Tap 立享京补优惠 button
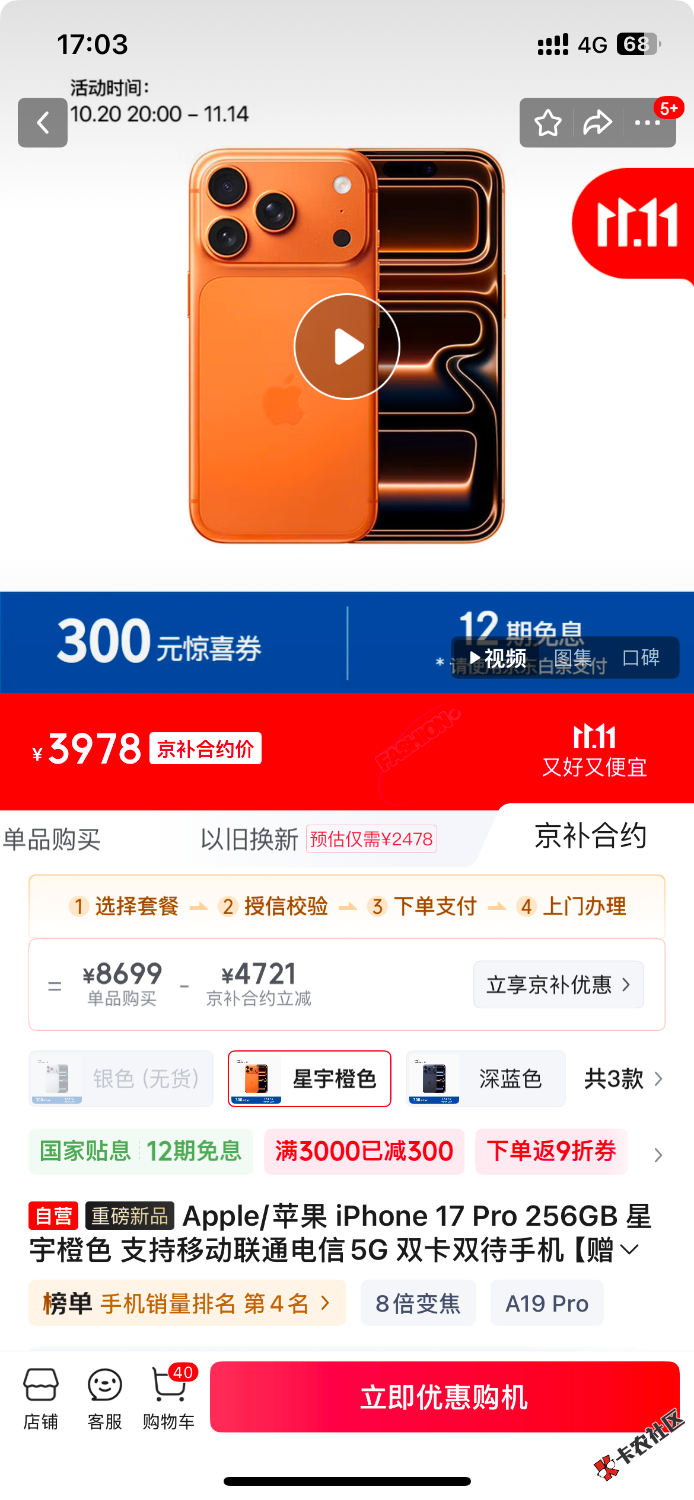Image resolution: width=694 pixels, height=1500 pixels. coord(558,985)
